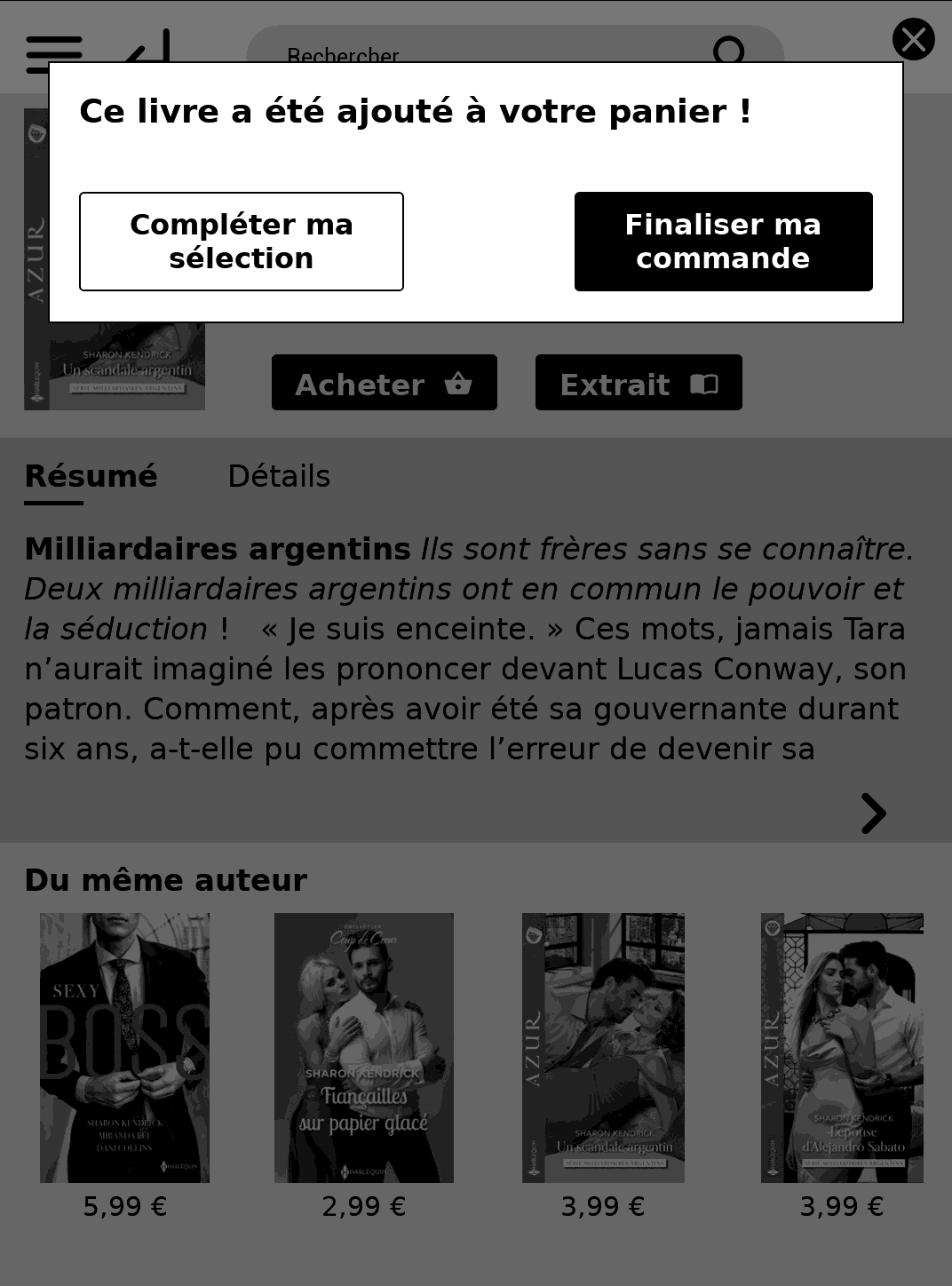Select the Résumé tab
Screen dimensions: 952x1286
tap(91, 476)
